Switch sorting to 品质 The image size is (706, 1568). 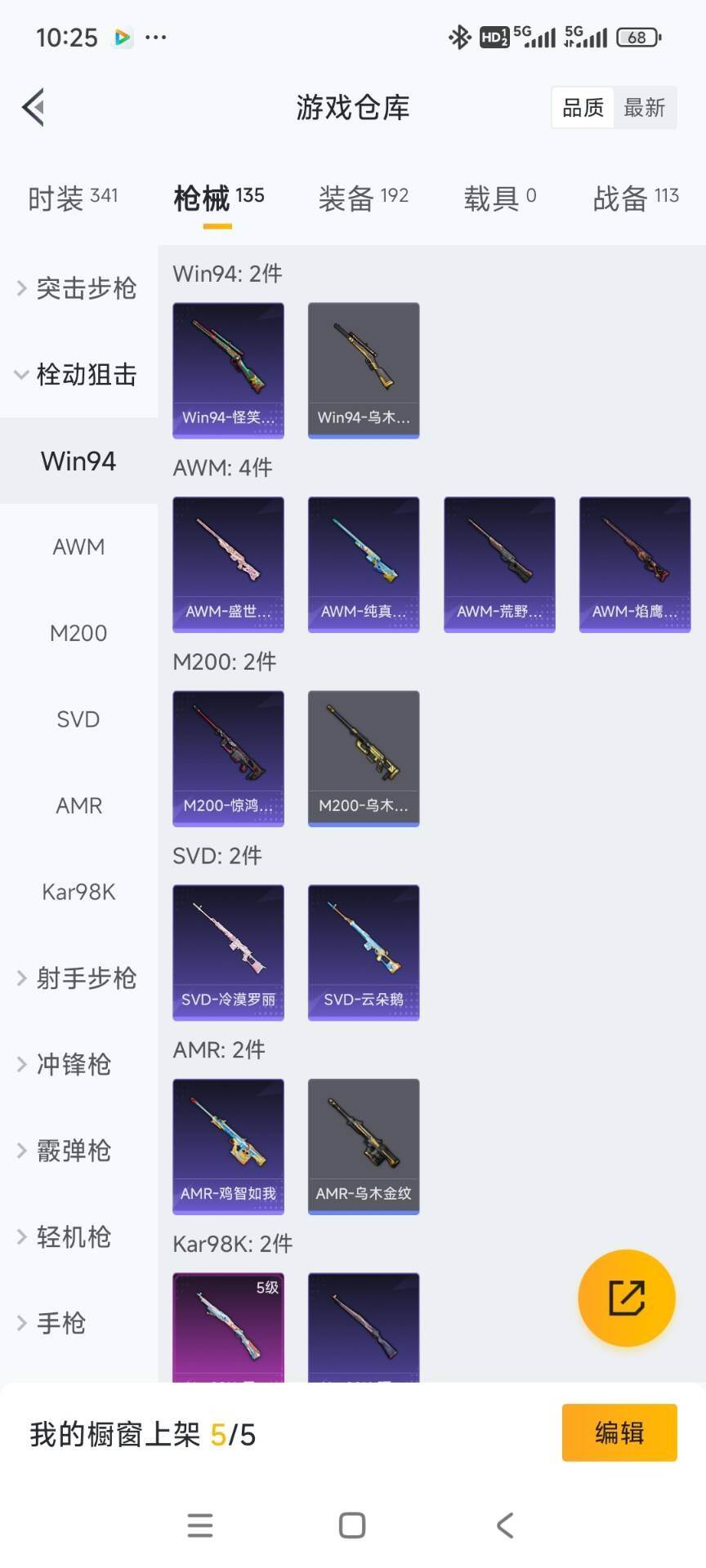click(582, 107)
